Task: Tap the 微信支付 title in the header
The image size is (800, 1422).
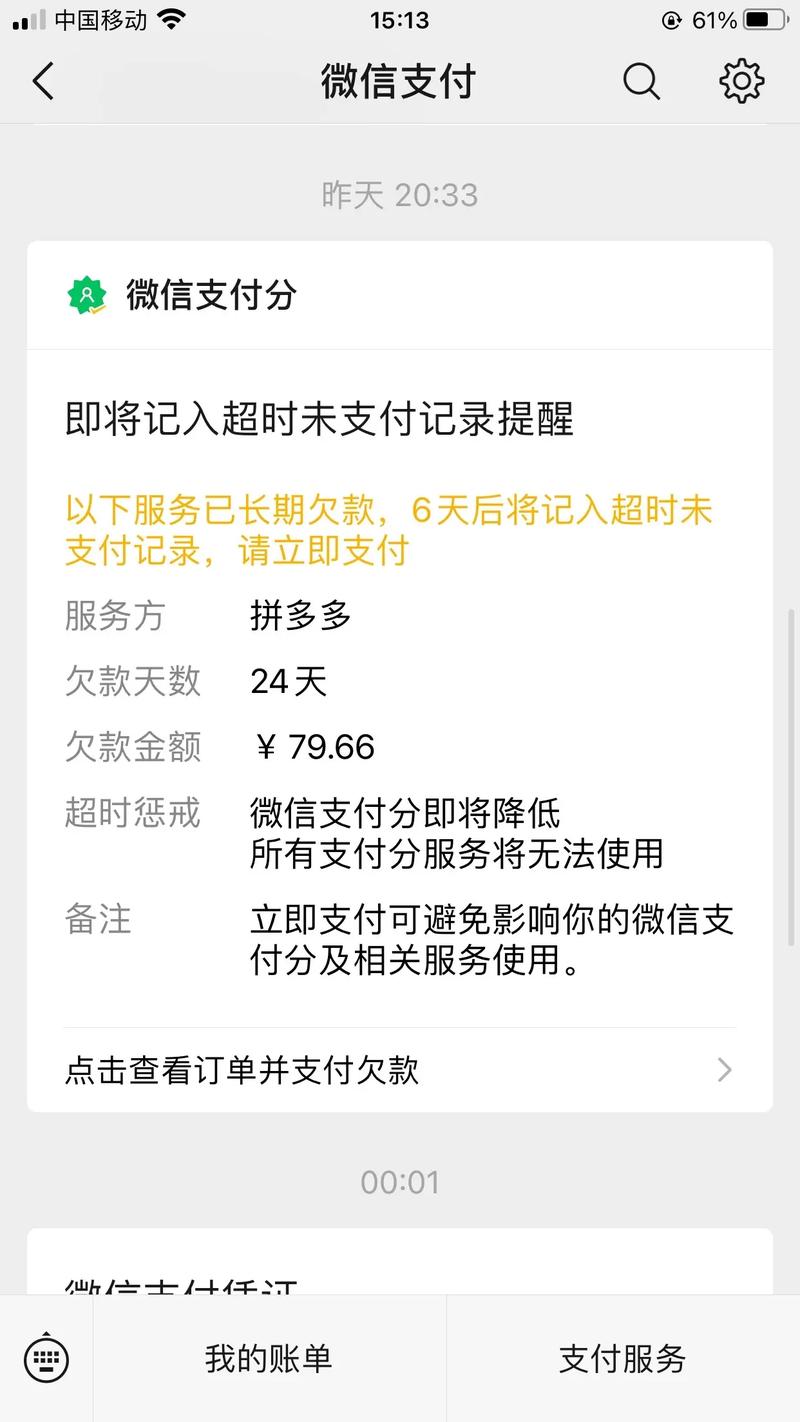Action: click(x=399, y=82)
